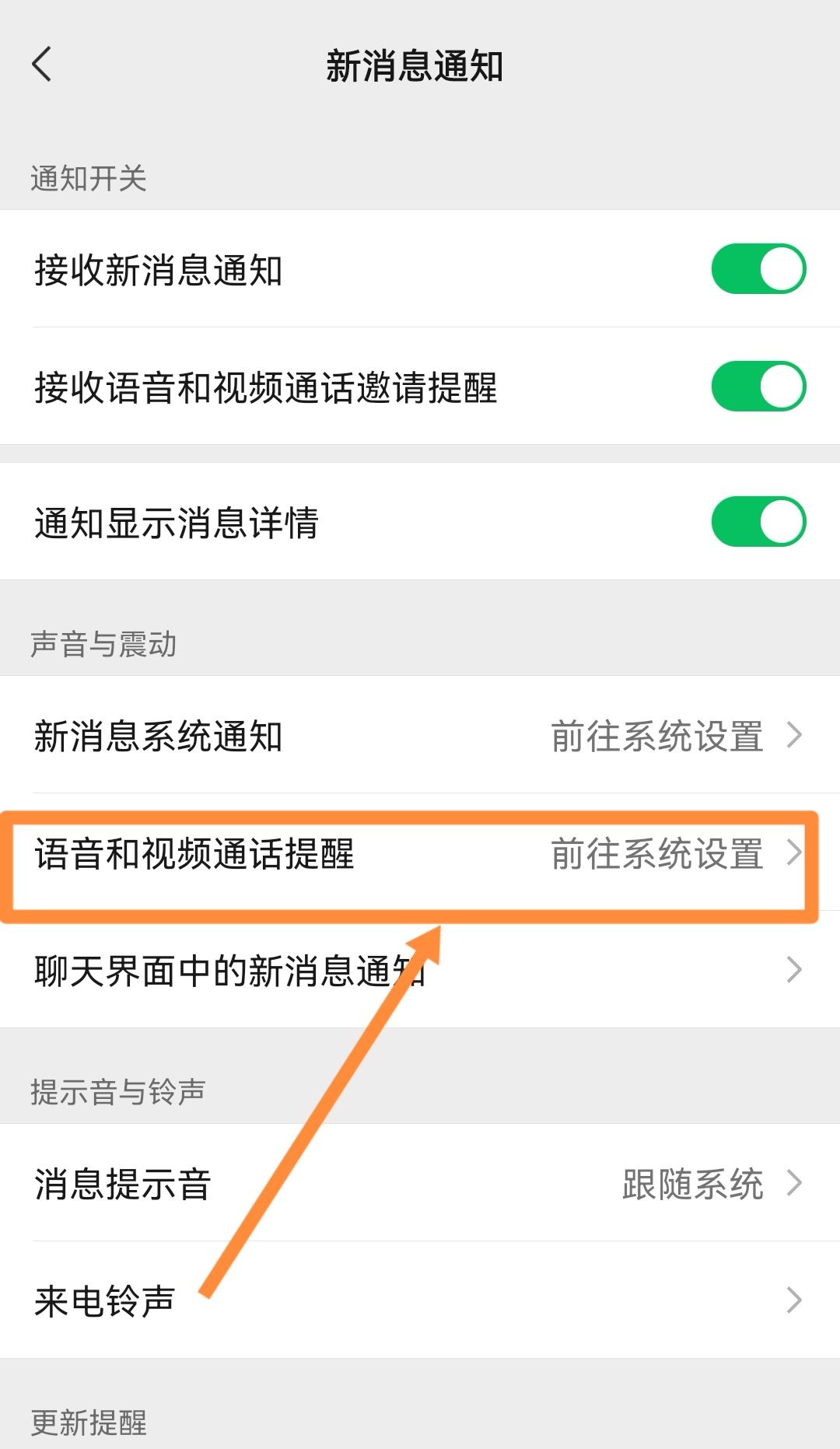
Task: Open 来电铃声 setting
Action: 420,1300
